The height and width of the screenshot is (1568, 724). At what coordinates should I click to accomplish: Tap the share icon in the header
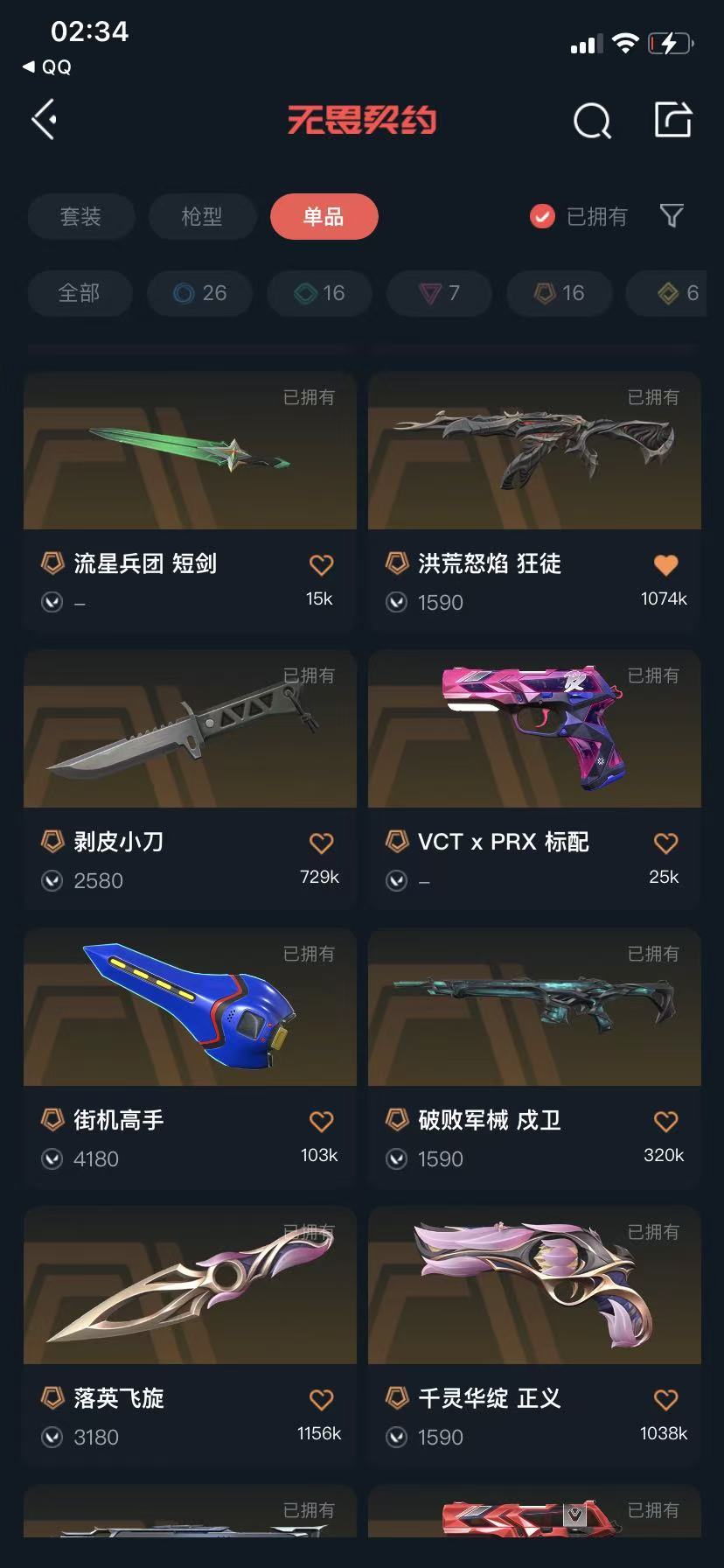pyautogui.click(x=673, y=120)
